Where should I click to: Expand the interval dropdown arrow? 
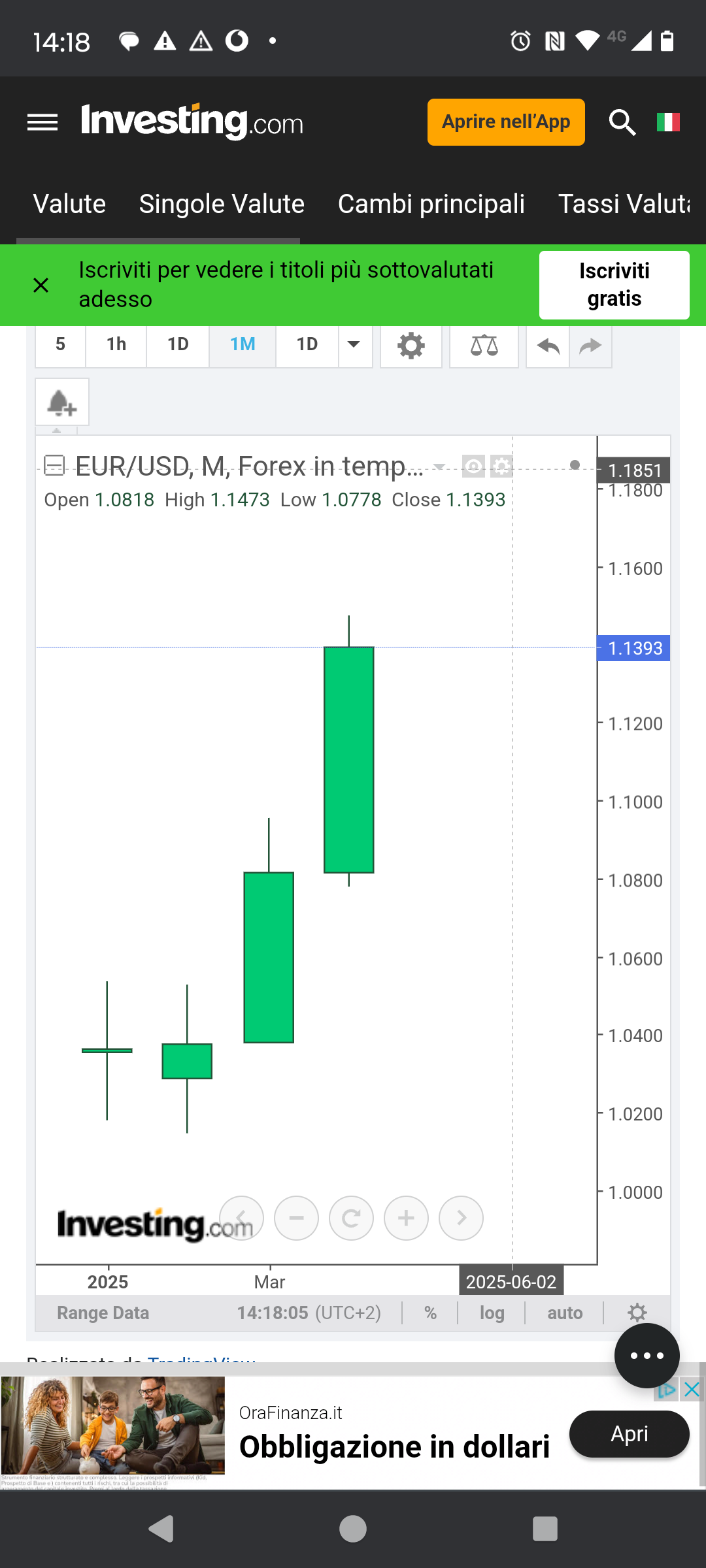click(x=355, y=344)
